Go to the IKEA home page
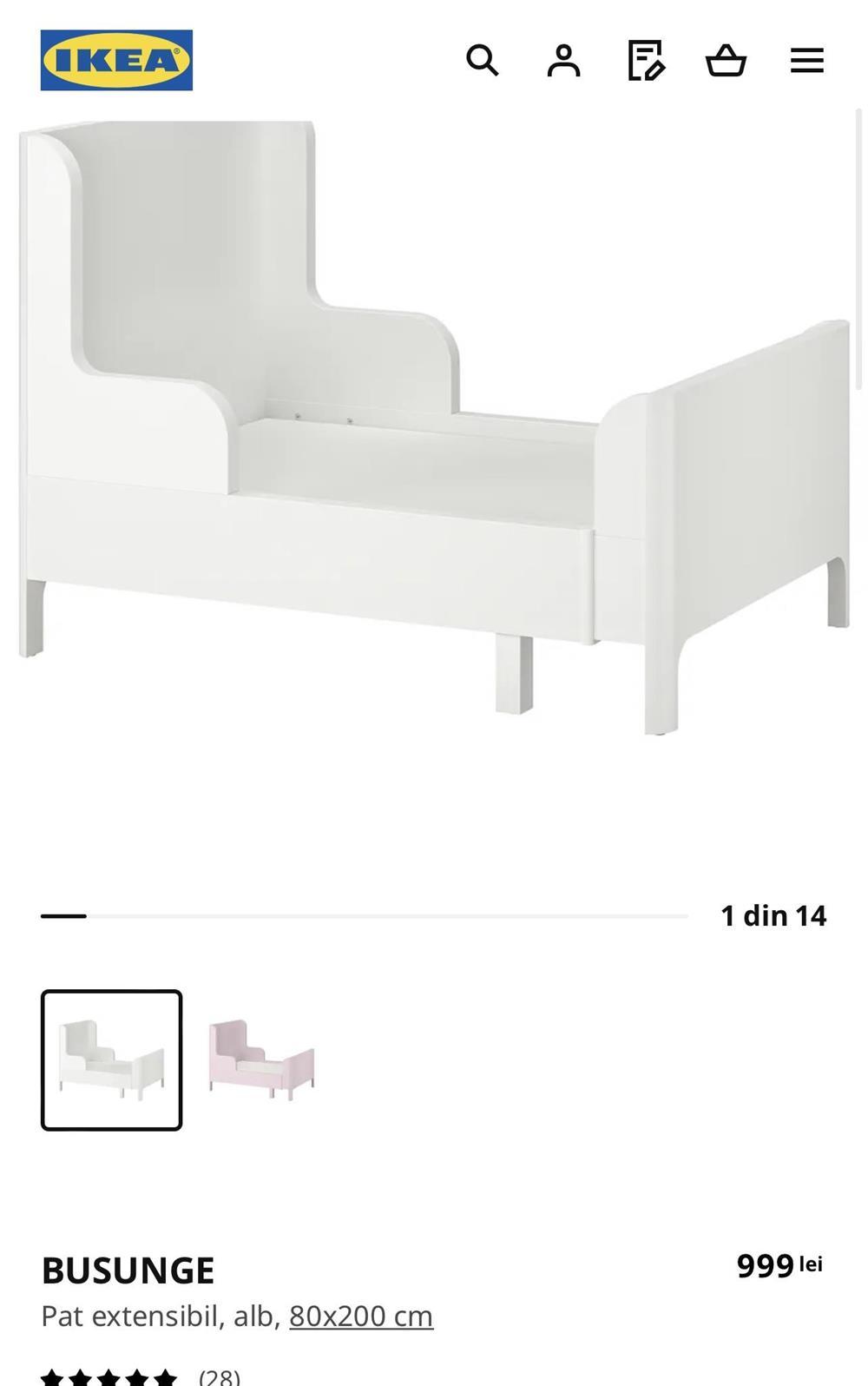This screenshot has height=1386, width=868. coord(116,61)
